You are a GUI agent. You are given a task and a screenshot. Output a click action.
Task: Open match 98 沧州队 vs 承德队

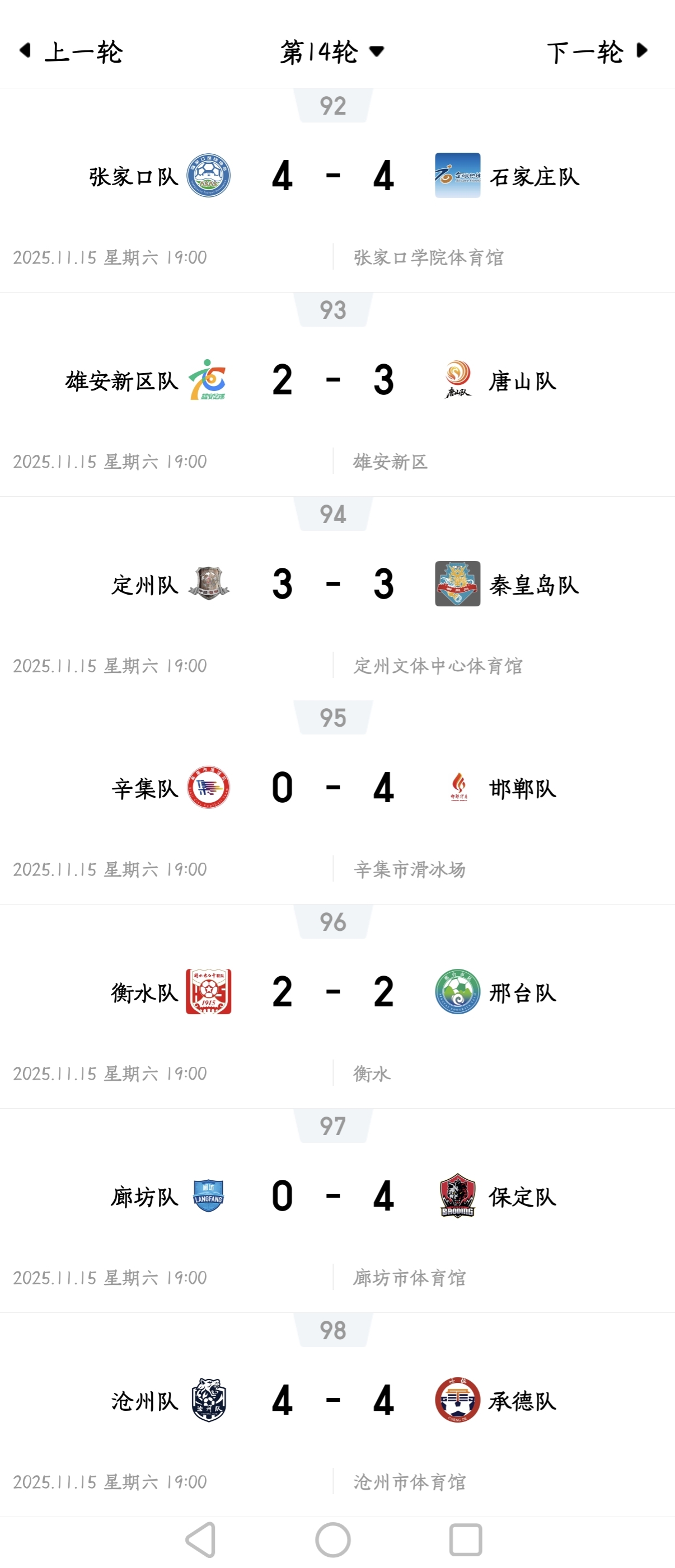tap(333, 1400)
